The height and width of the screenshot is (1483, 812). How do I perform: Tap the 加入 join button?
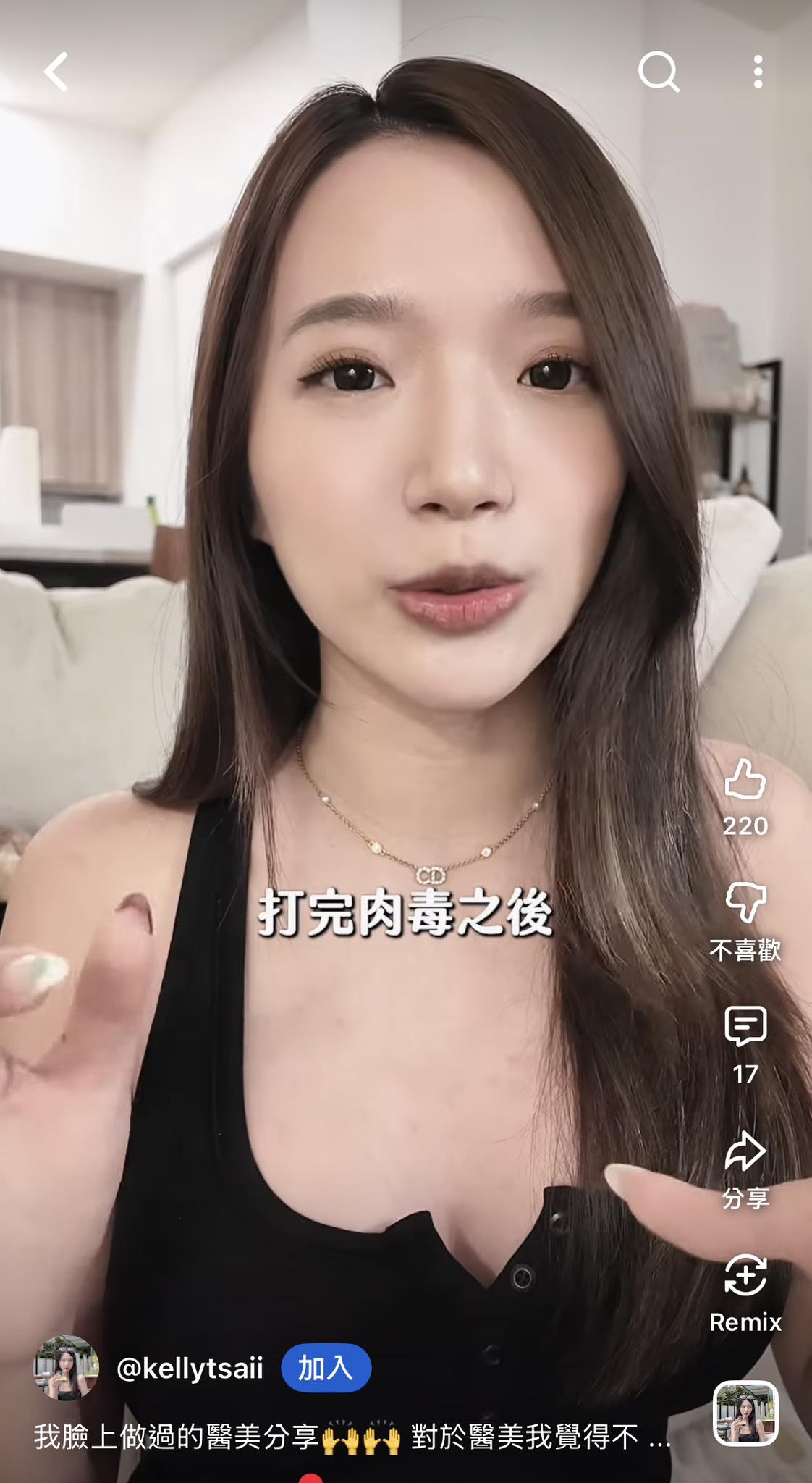click(326, 1368)
